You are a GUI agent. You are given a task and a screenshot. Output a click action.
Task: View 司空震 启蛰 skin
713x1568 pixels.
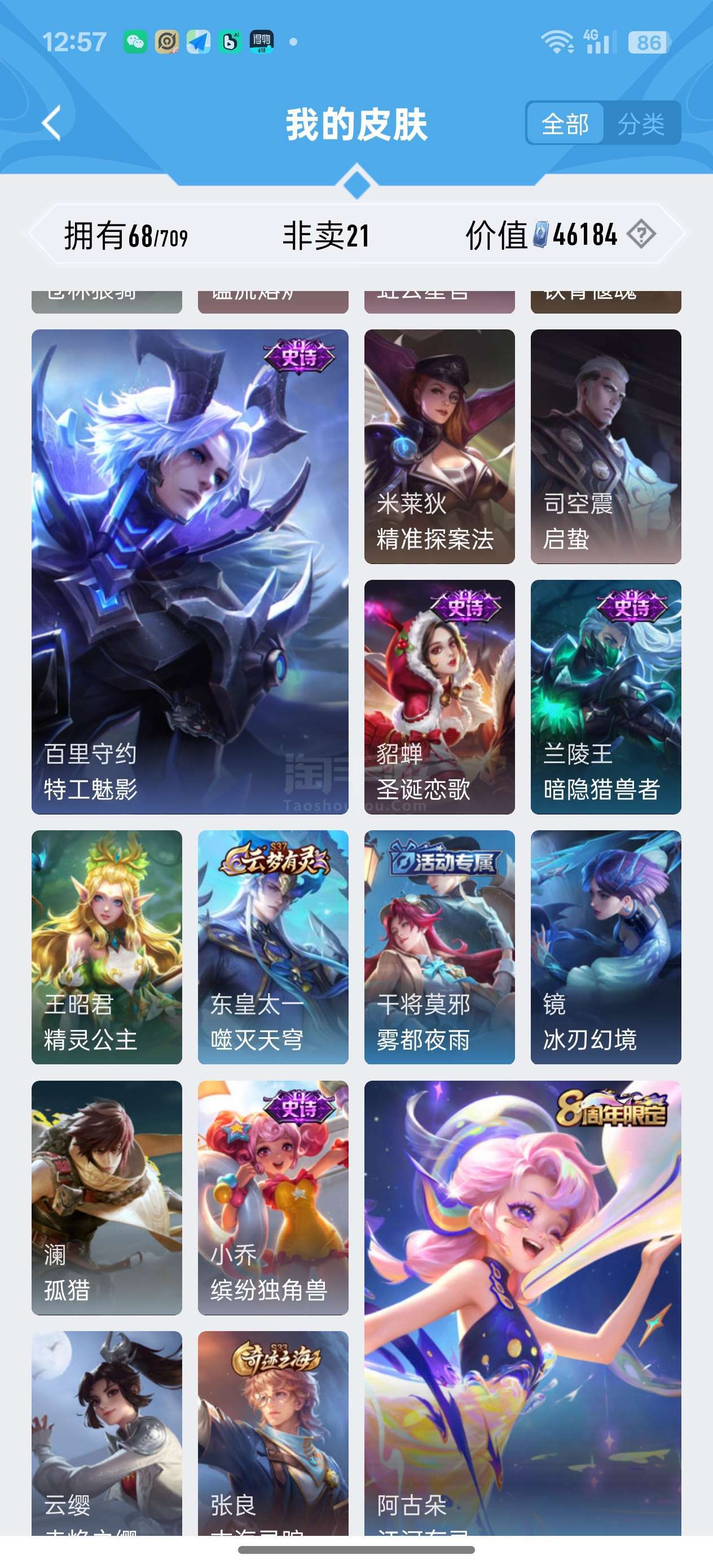(x=606, y=447)
